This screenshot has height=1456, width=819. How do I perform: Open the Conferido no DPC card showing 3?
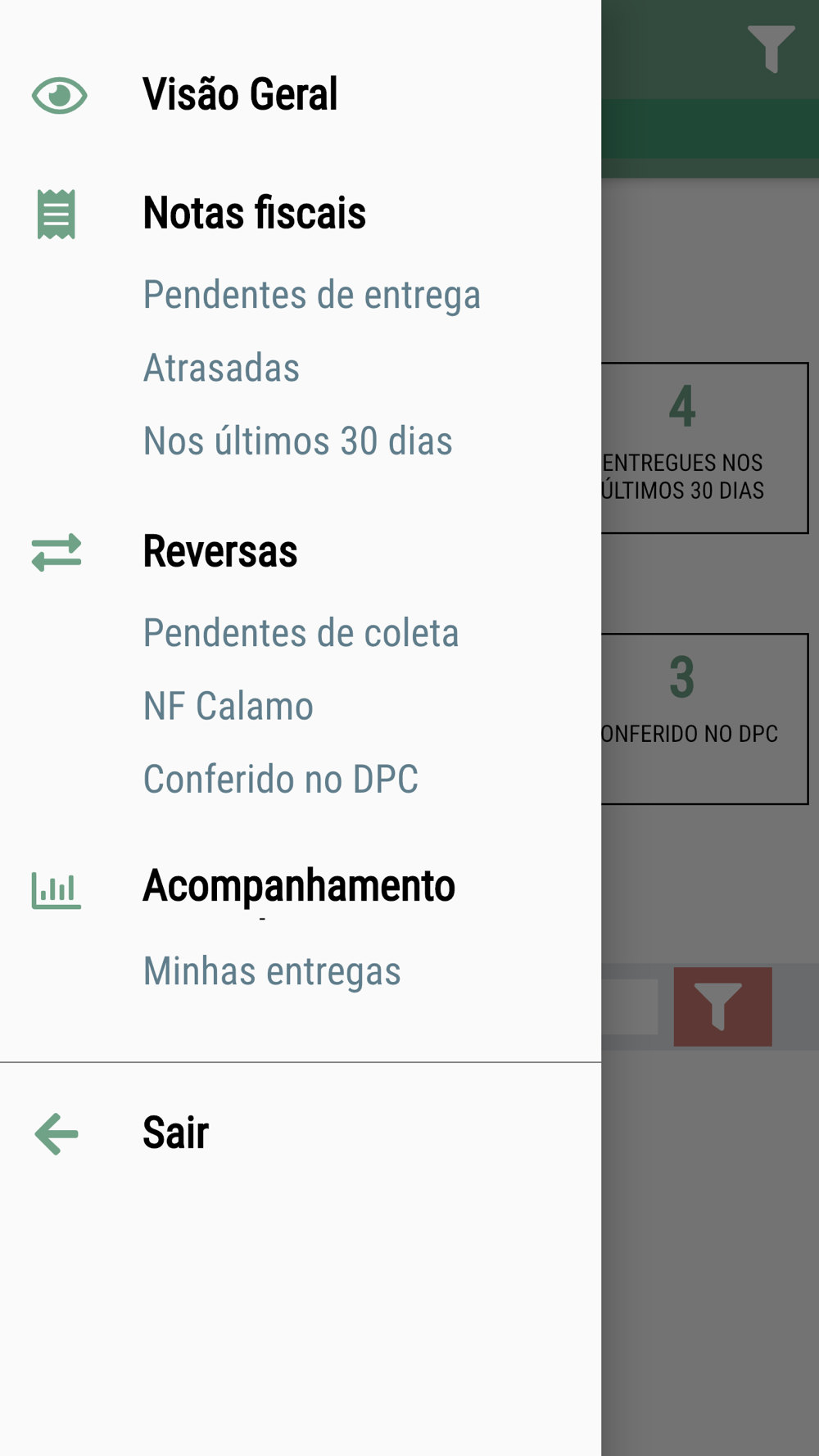tap(704, 719)
